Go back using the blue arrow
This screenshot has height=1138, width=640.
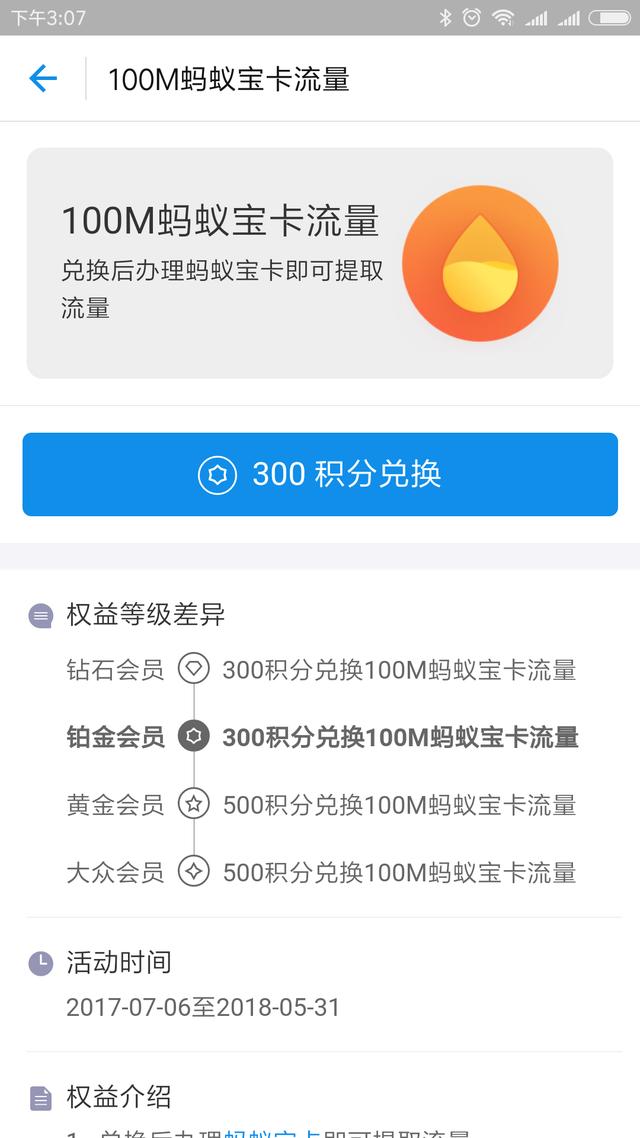[x=43, y=78]
